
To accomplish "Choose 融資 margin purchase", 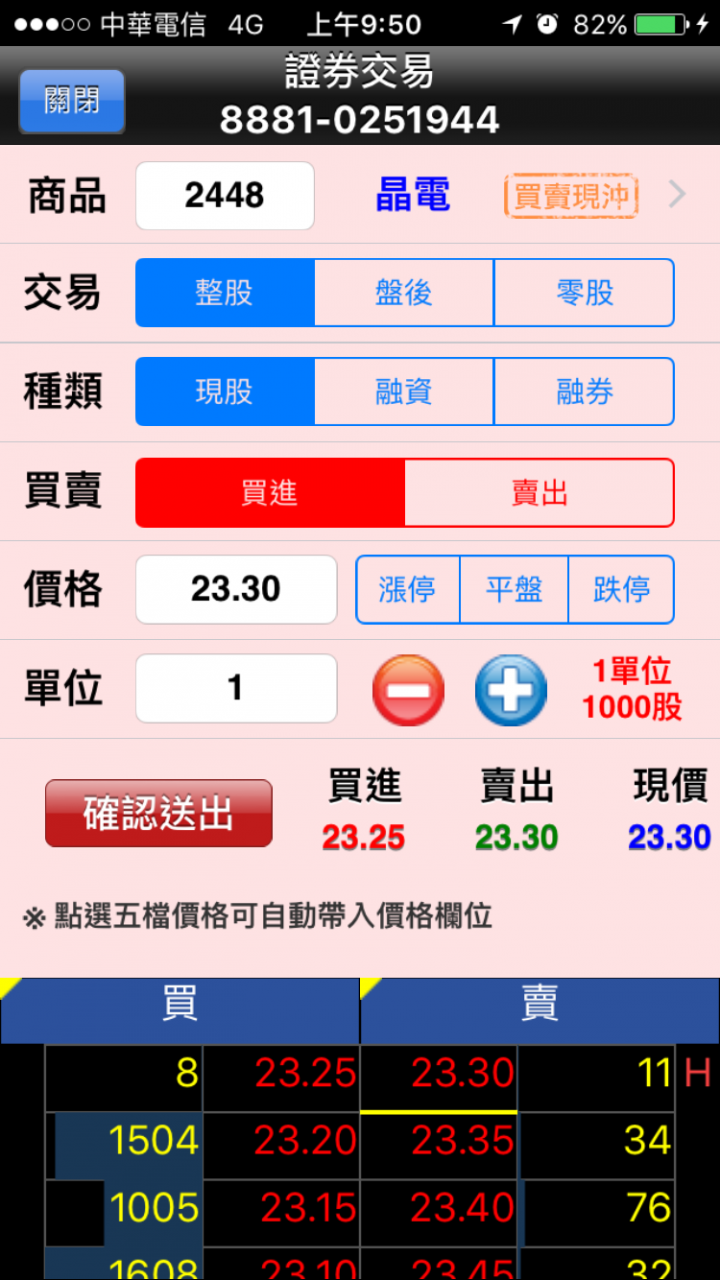I will [404, 392].
